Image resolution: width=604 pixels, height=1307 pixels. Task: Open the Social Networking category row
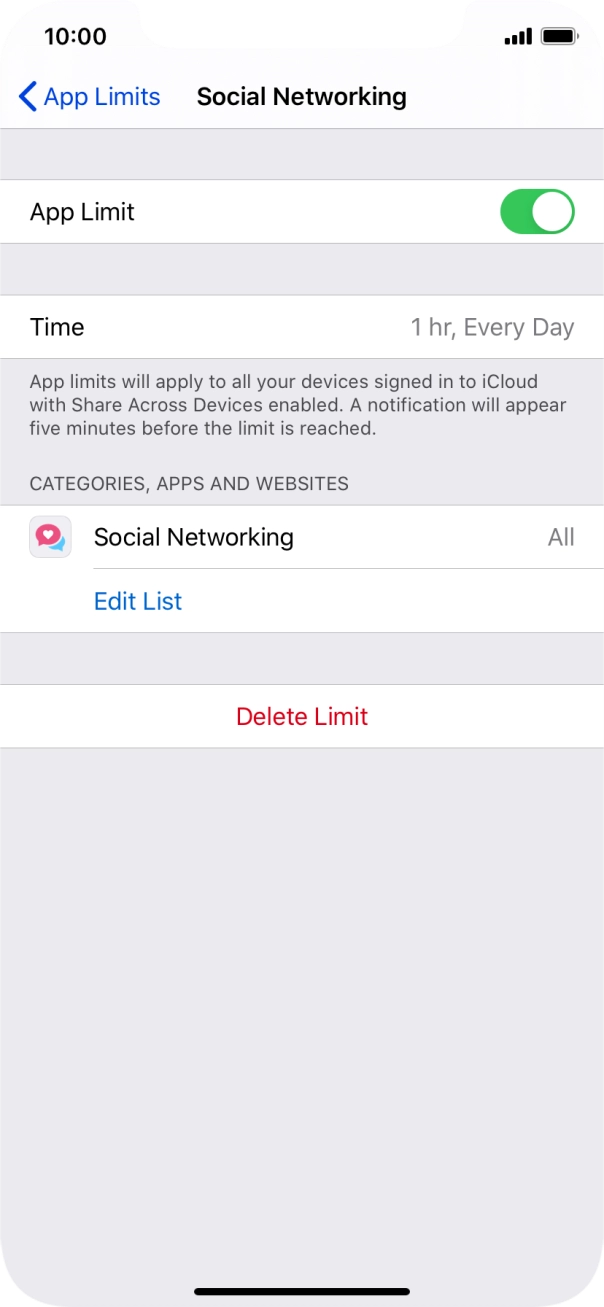point(302,537)
